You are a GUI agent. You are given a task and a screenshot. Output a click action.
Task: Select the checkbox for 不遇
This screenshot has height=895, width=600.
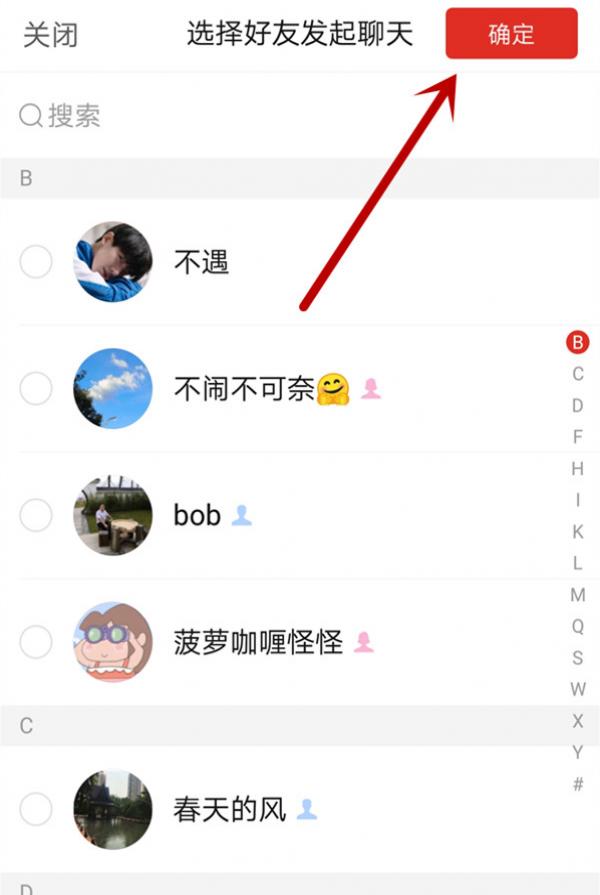pos(36,262)
